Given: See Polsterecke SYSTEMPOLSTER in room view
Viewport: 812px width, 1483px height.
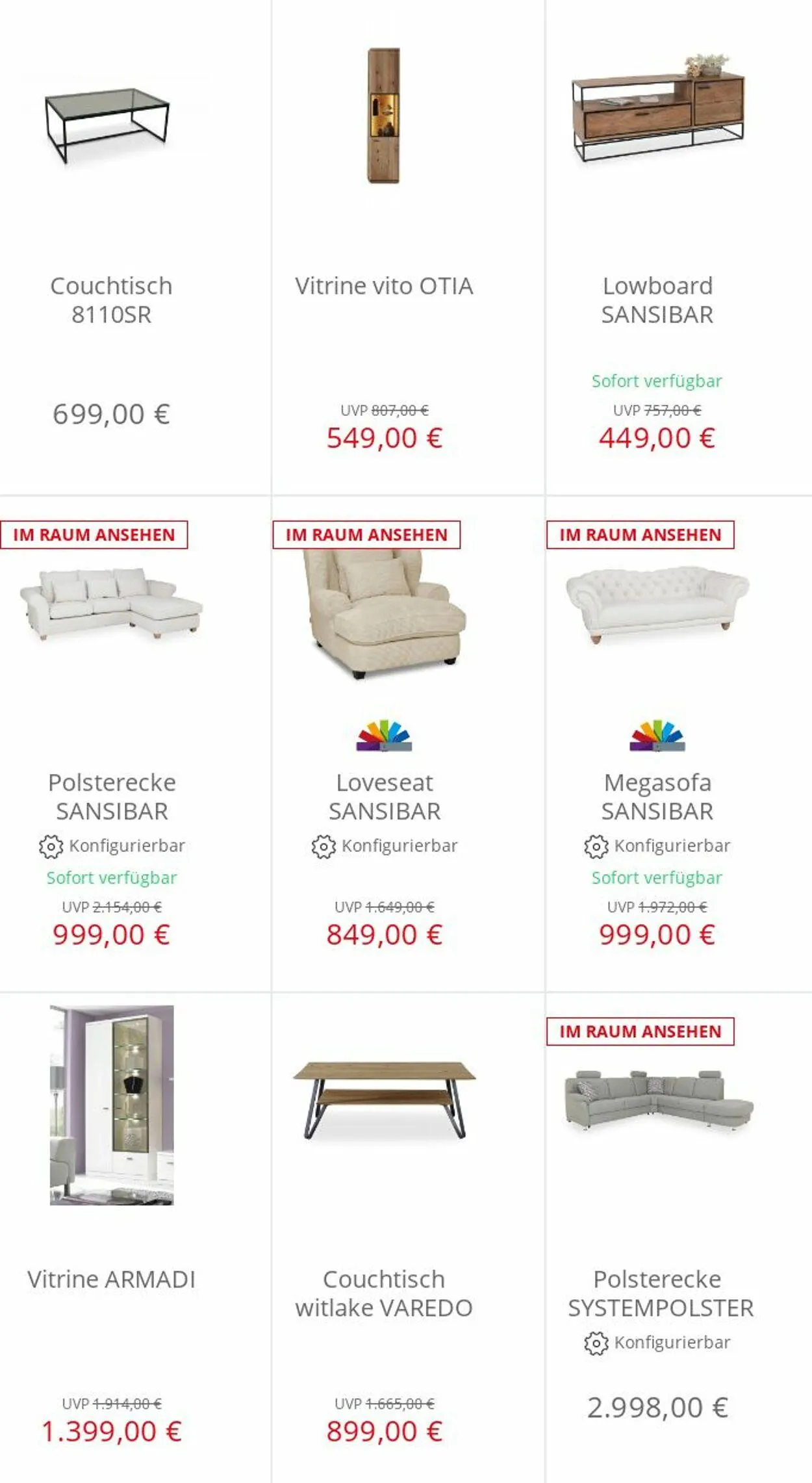Looking at the screenshot, I should point(641,1031).
